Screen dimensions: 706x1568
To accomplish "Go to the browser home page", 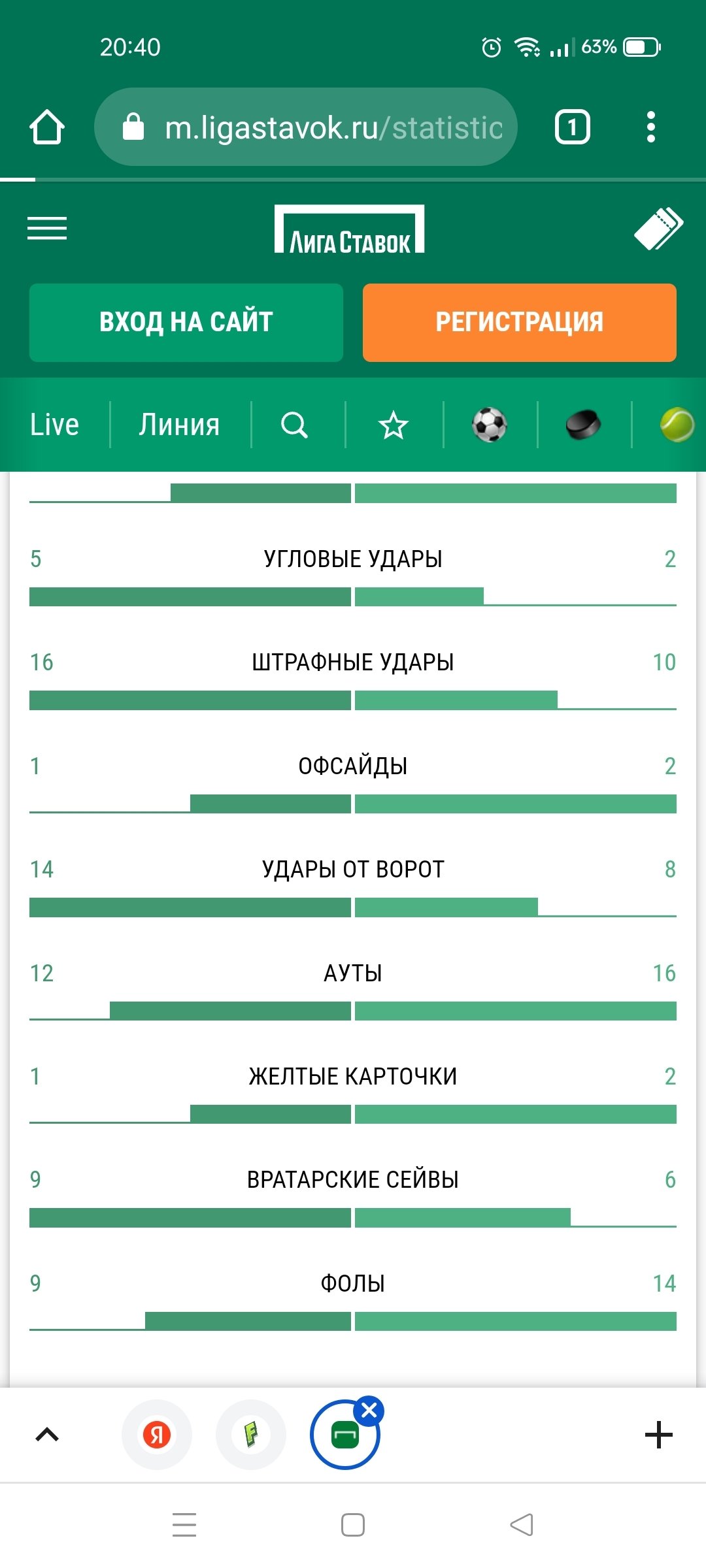I will click(x=47, y=127).
